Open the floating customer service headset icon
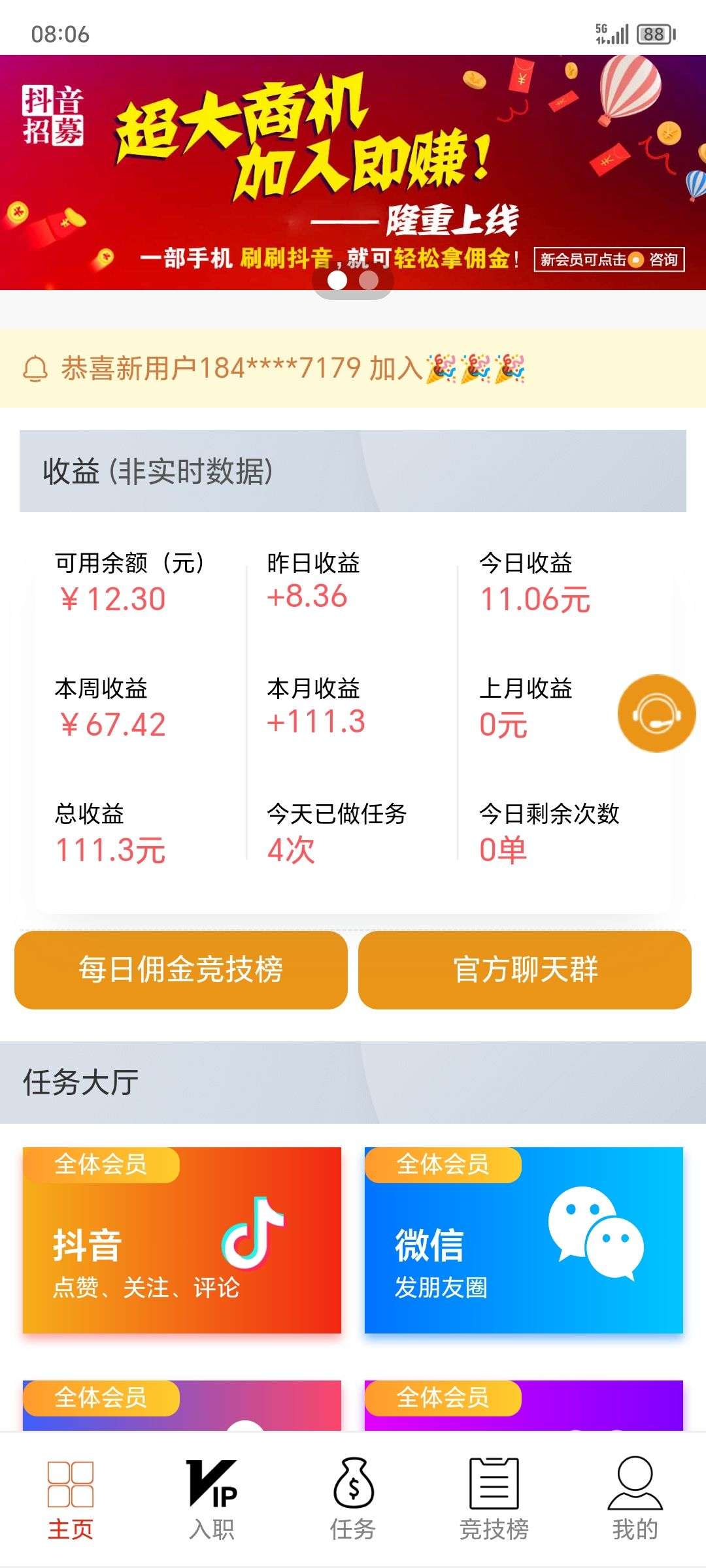The width and height of the screenshot is (706, 1568). (x=656, y=713)
